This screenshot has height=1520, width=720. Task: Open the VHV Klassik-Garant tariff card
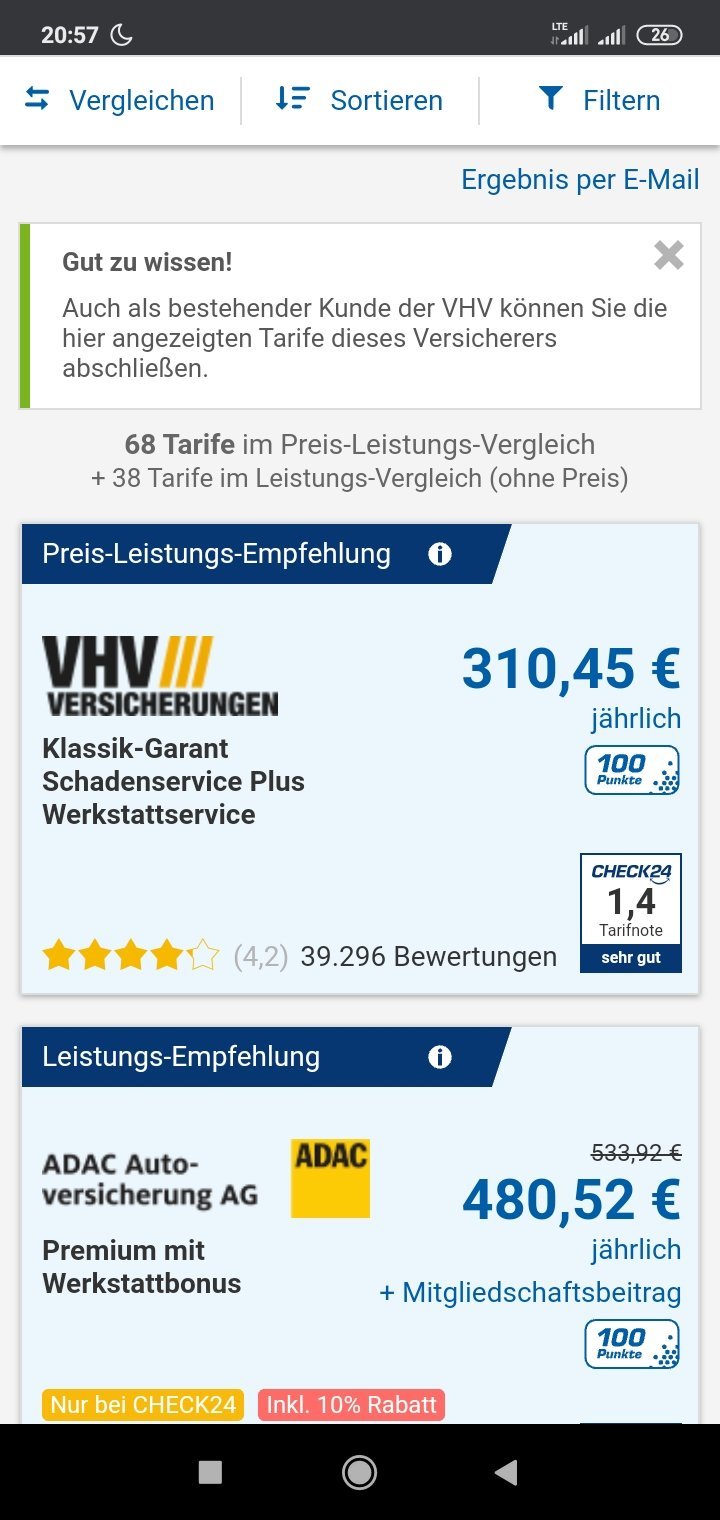point(360,758)
